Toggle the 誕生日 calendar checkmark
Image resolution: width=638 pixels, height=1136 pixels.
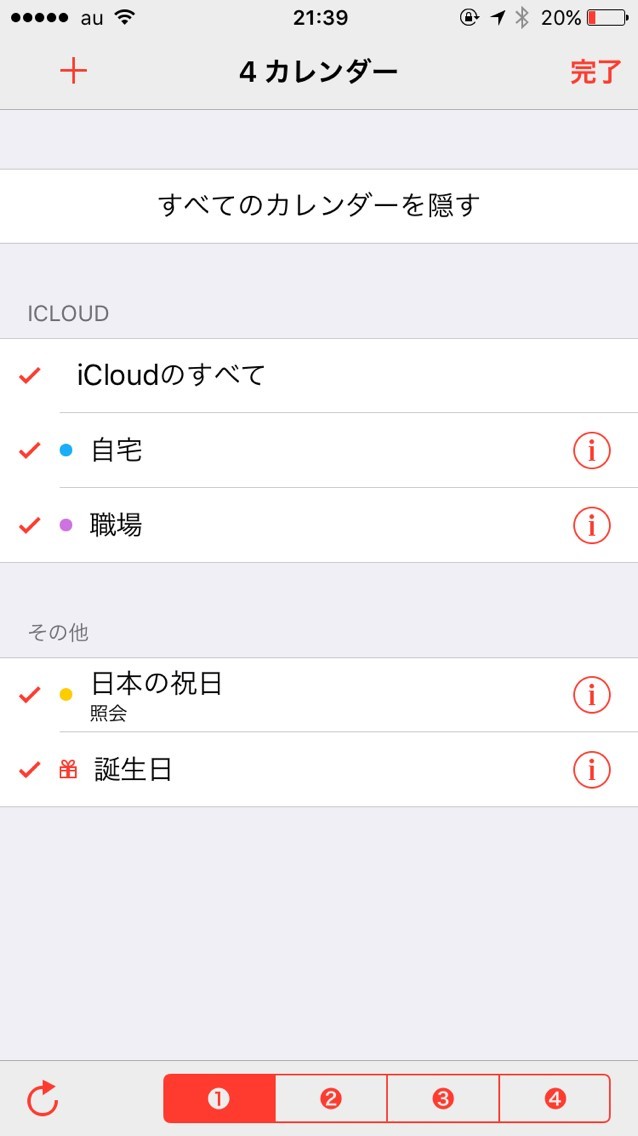pos(30,769)
